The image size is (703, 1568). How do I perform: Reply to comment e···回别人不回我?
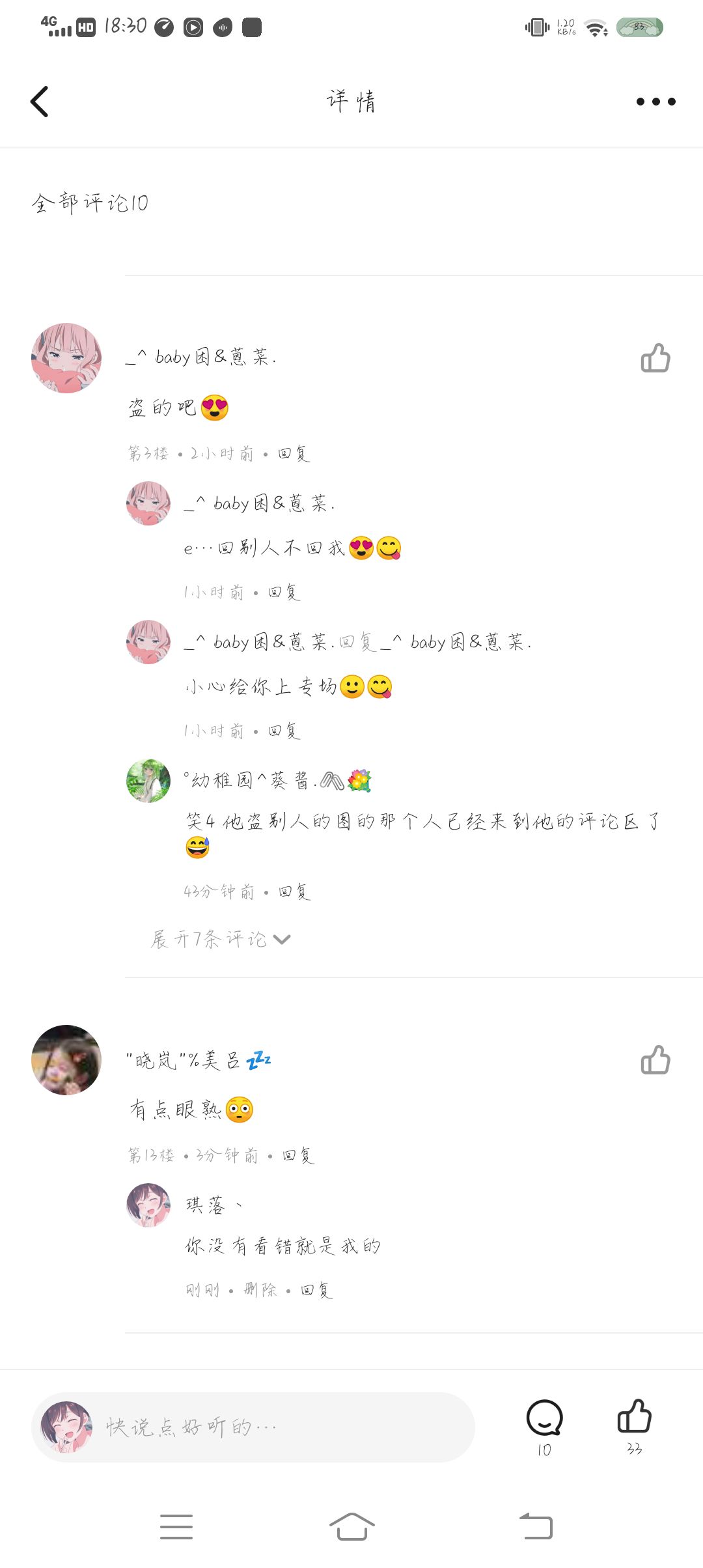pos(284,592)
